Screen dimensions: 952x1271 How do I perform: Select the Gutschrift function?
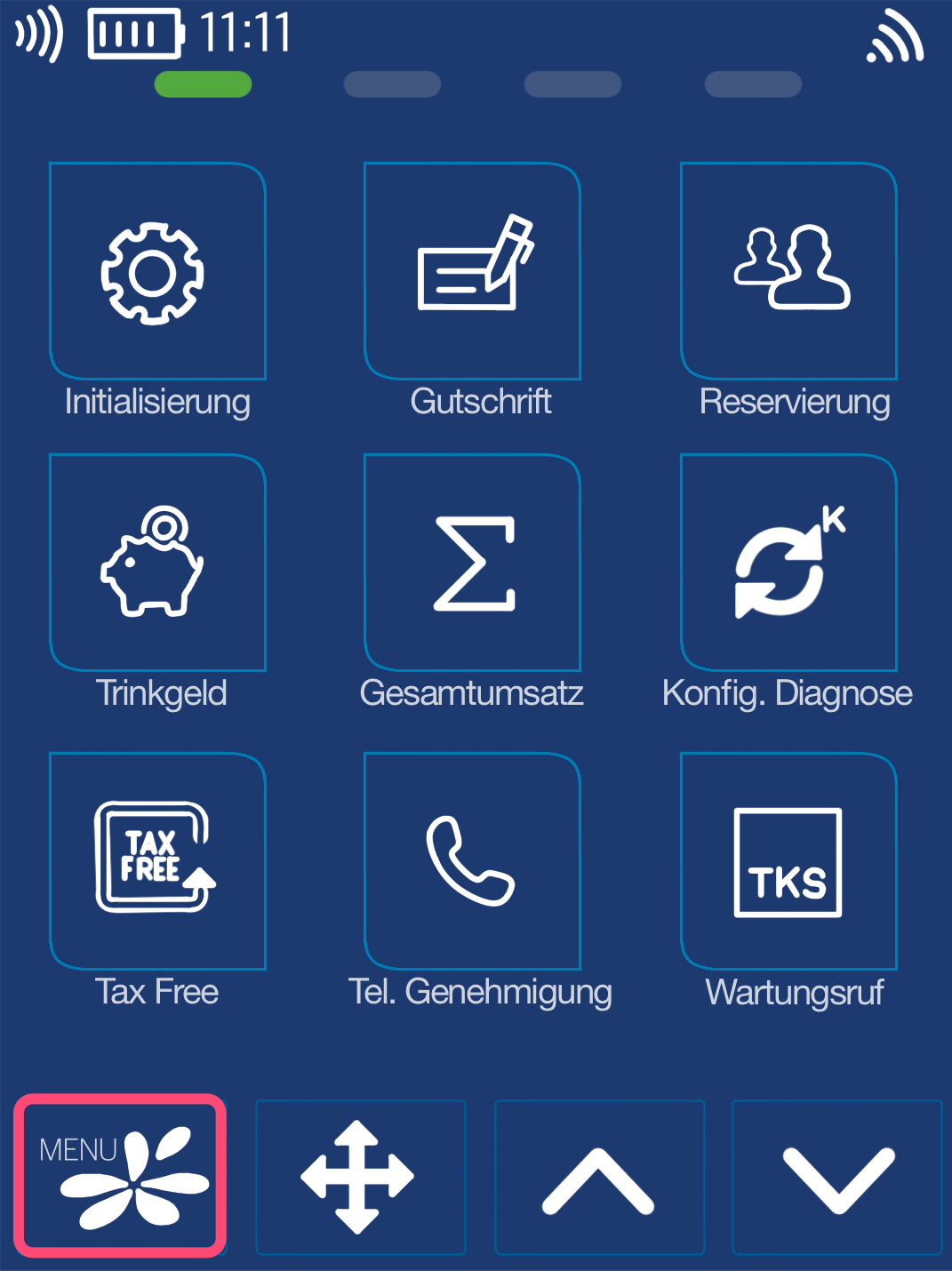[x=472, y=271]
